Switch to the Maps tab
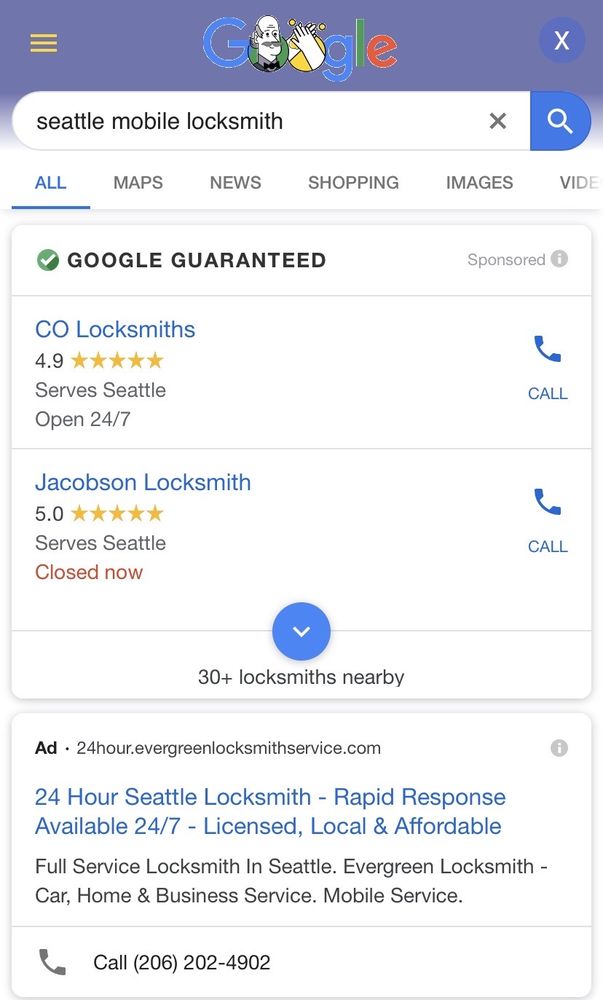 (x=138, y=182)
